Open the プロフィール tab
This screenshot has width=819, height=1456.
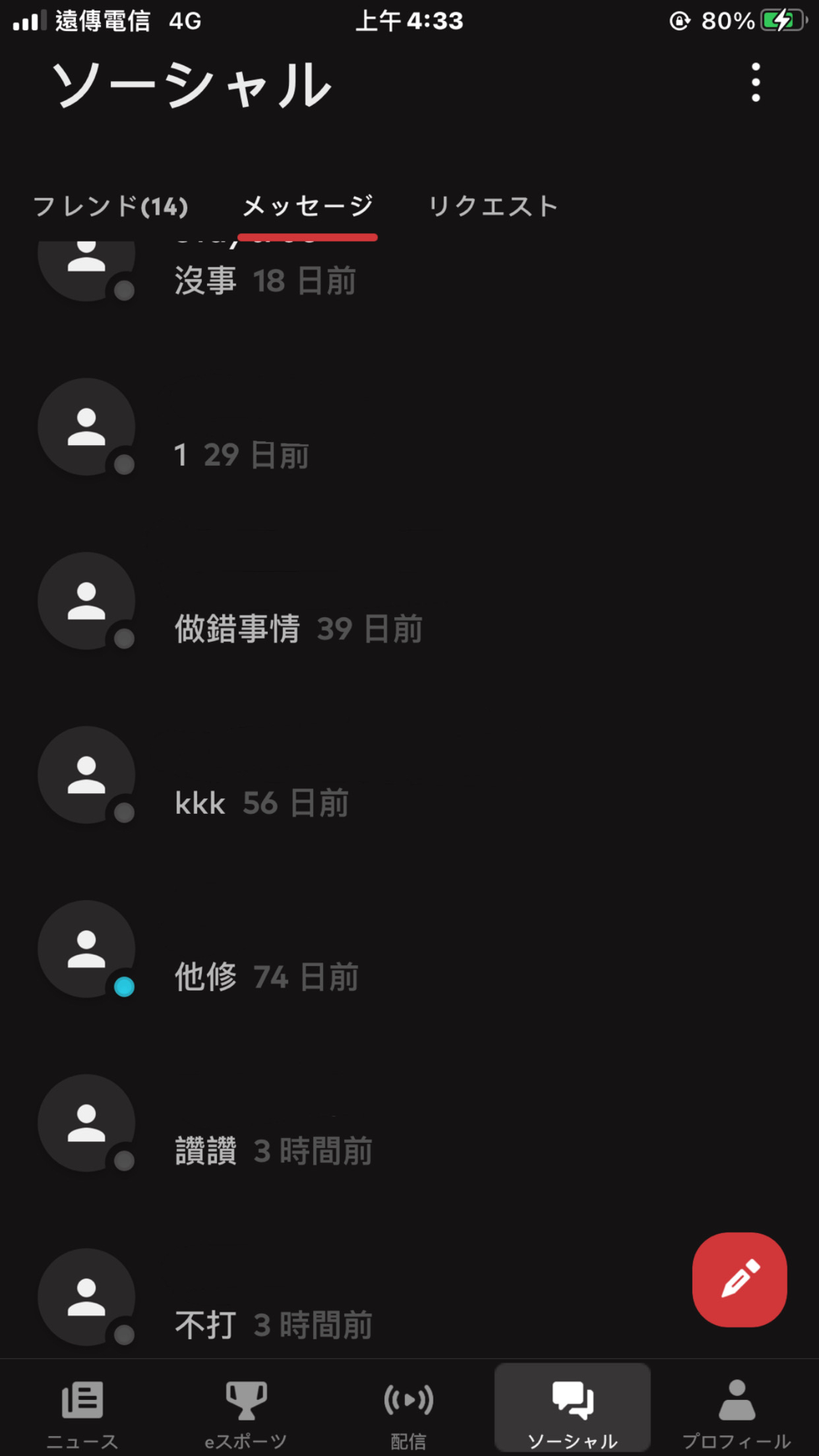coord(737,1411)
